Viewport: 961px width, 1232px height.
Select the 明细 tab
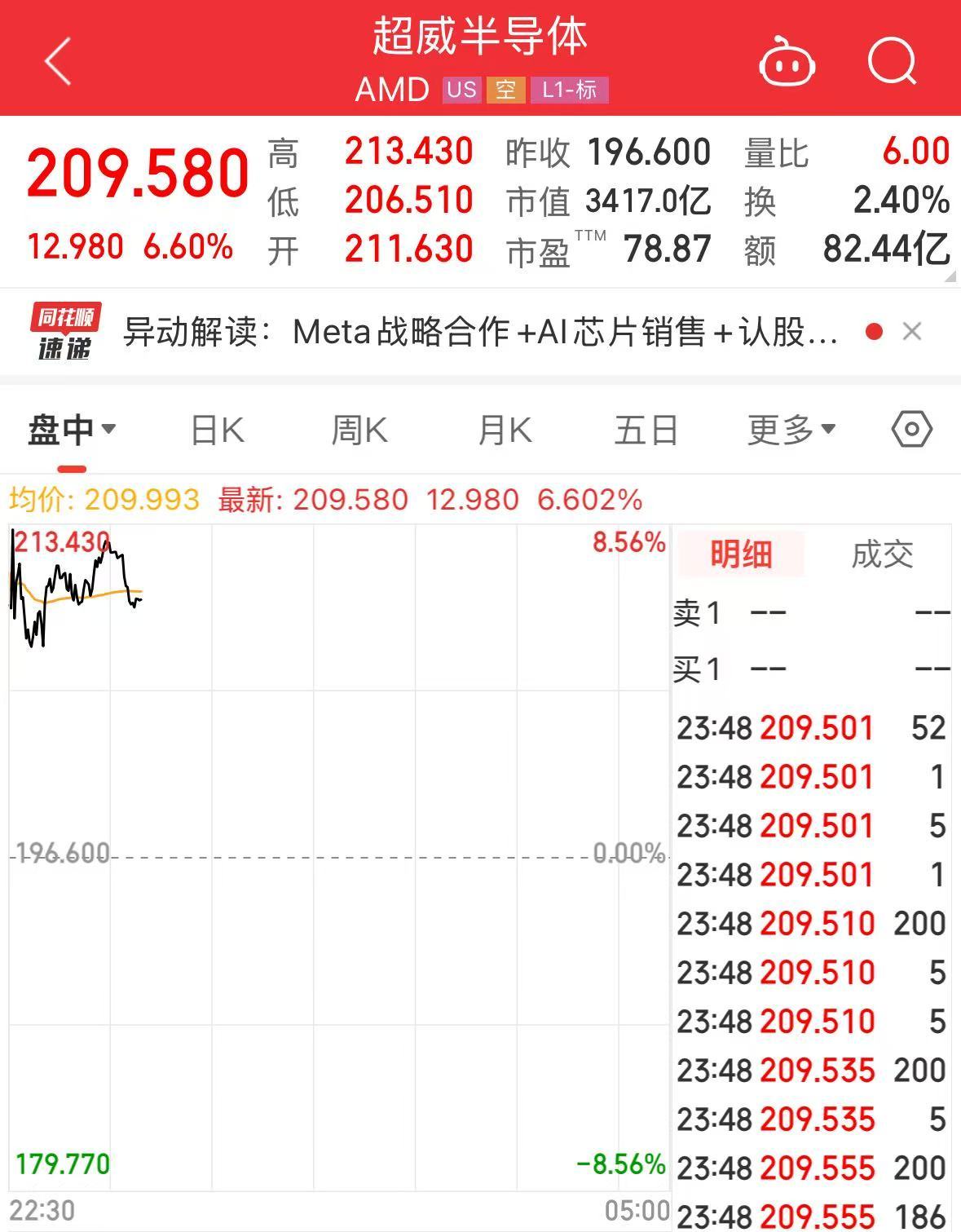point(740,554)
